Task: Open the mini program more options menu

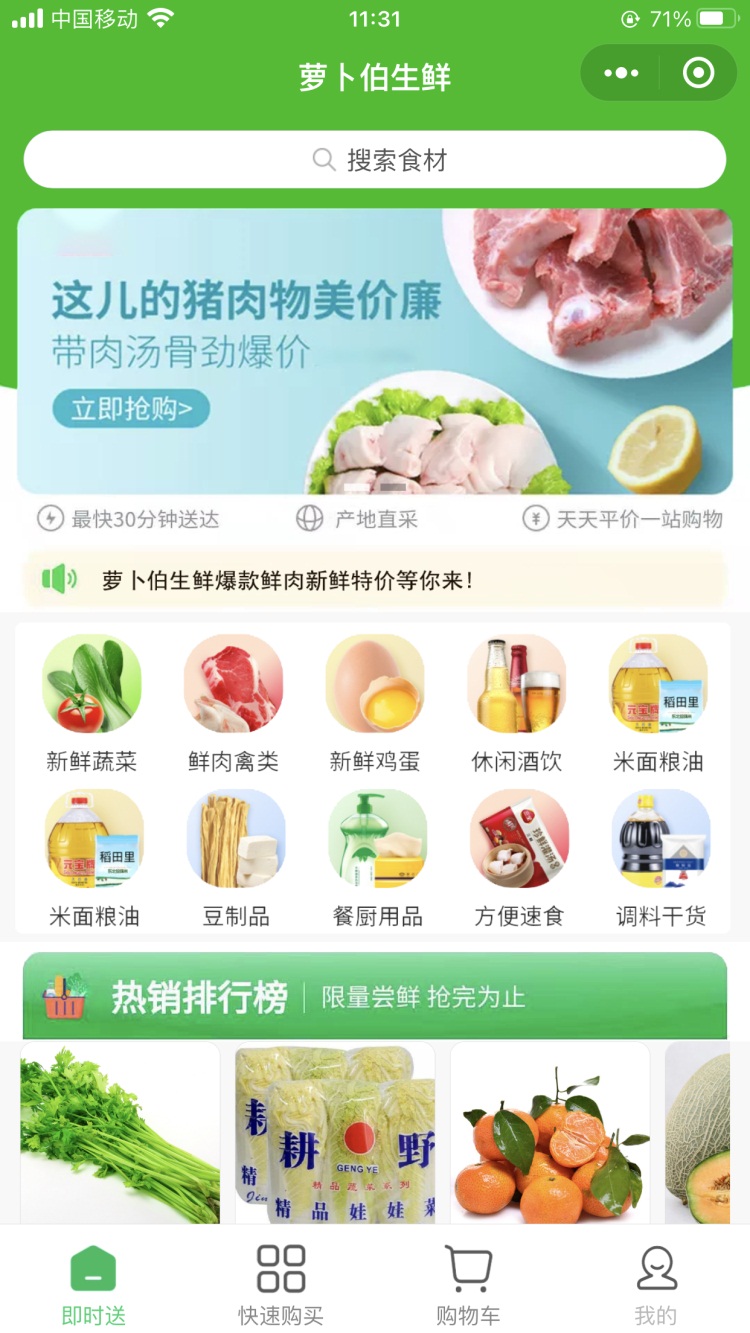Action: coord(621,73)
